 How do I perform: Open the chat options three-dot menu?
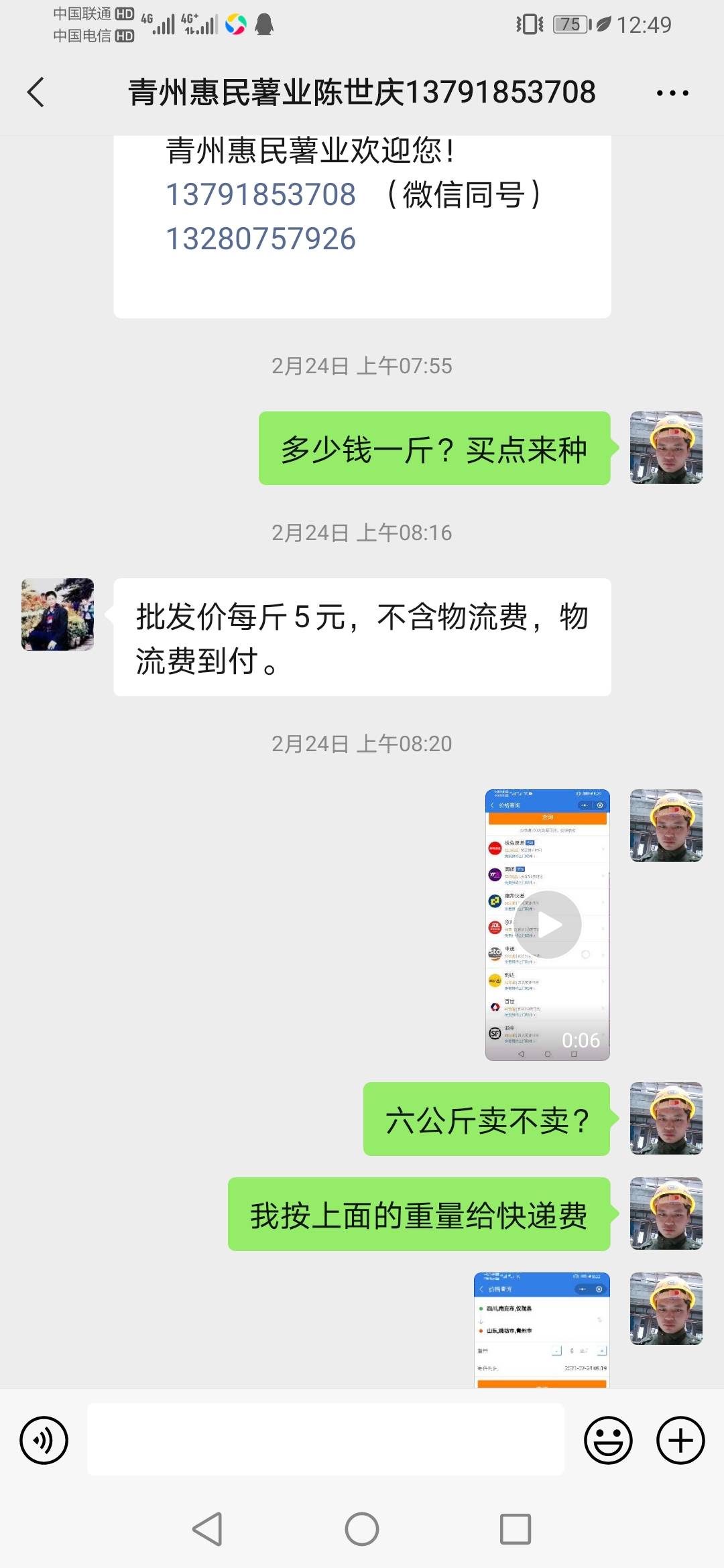tap(672, 93)
